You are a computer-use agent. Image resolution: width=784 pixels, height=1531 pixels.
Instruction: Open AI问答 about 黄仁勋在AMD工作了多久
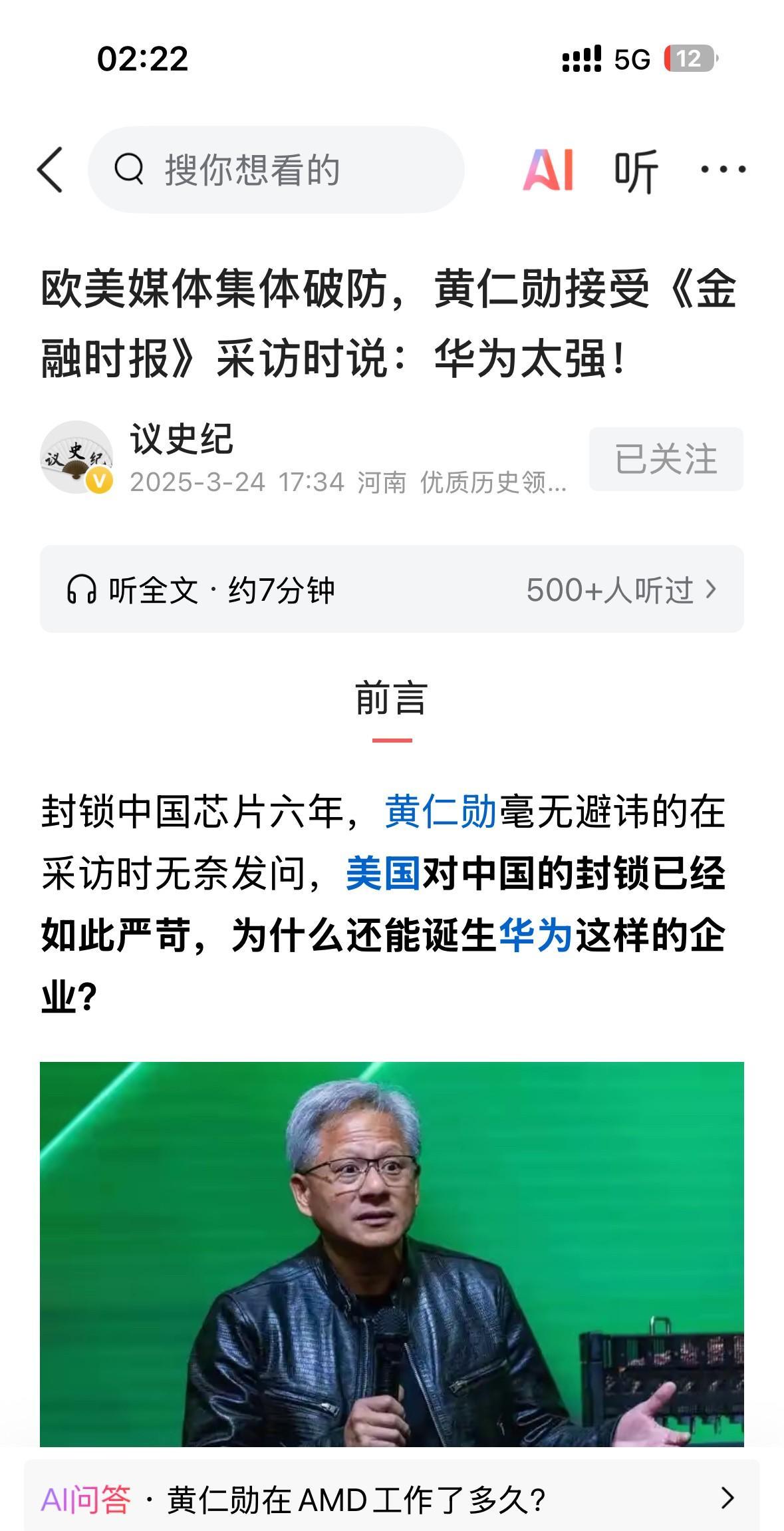click(392, 1500)
